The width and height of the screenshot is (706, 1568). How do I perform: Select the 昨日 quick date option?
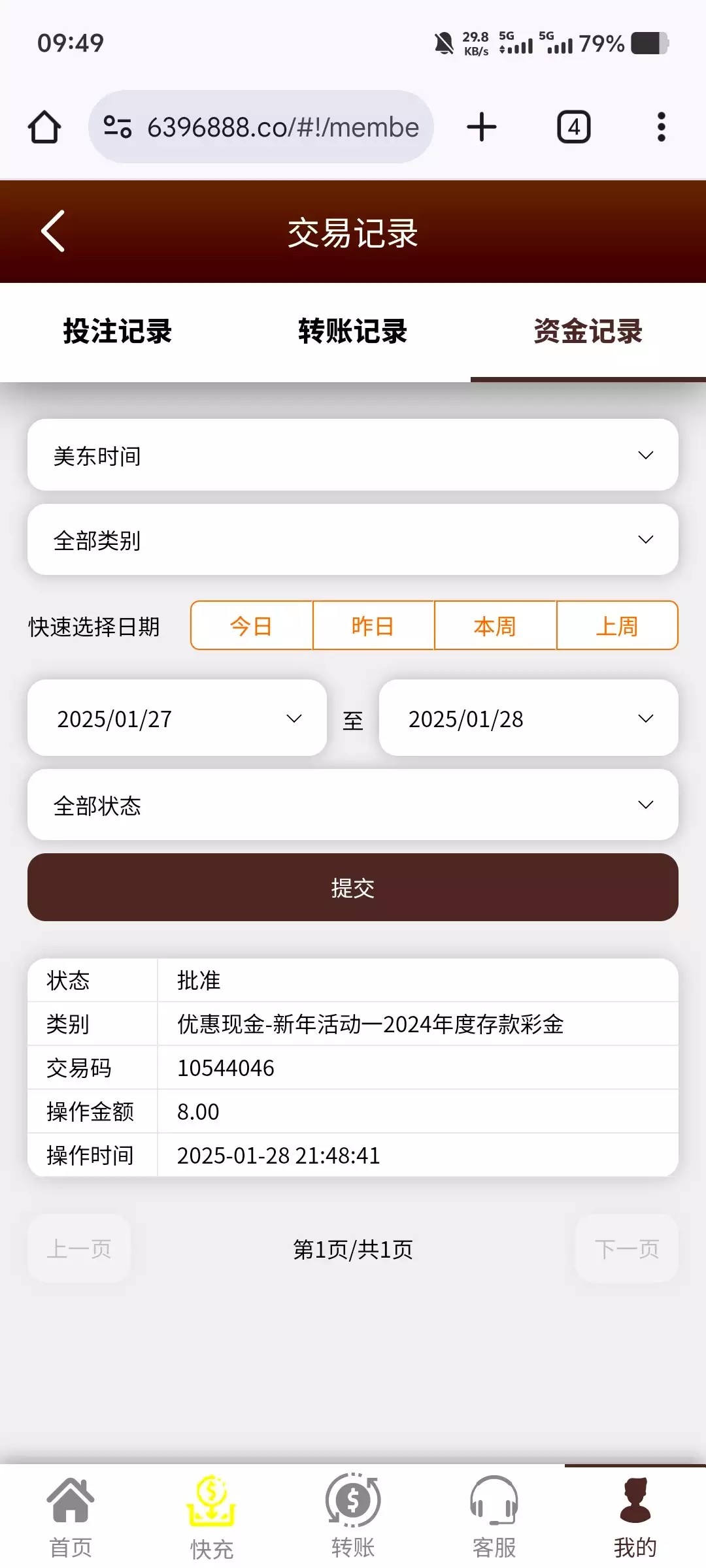click(374, 625)
